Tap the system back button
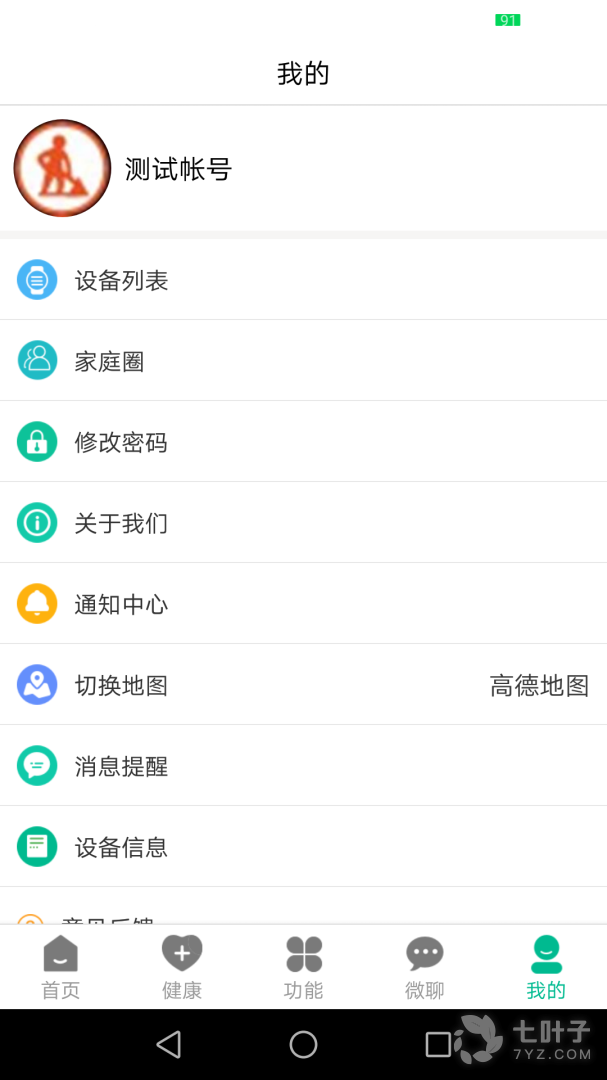 point(168,1045)
